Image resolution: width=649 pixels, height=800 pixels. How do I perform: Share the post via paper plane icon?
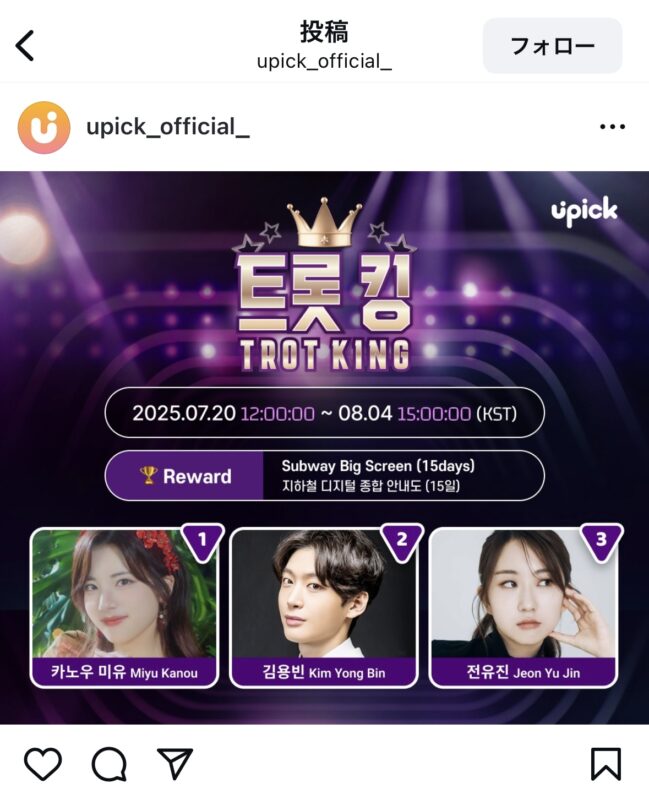pyautogui.click(x=175, y=764)
